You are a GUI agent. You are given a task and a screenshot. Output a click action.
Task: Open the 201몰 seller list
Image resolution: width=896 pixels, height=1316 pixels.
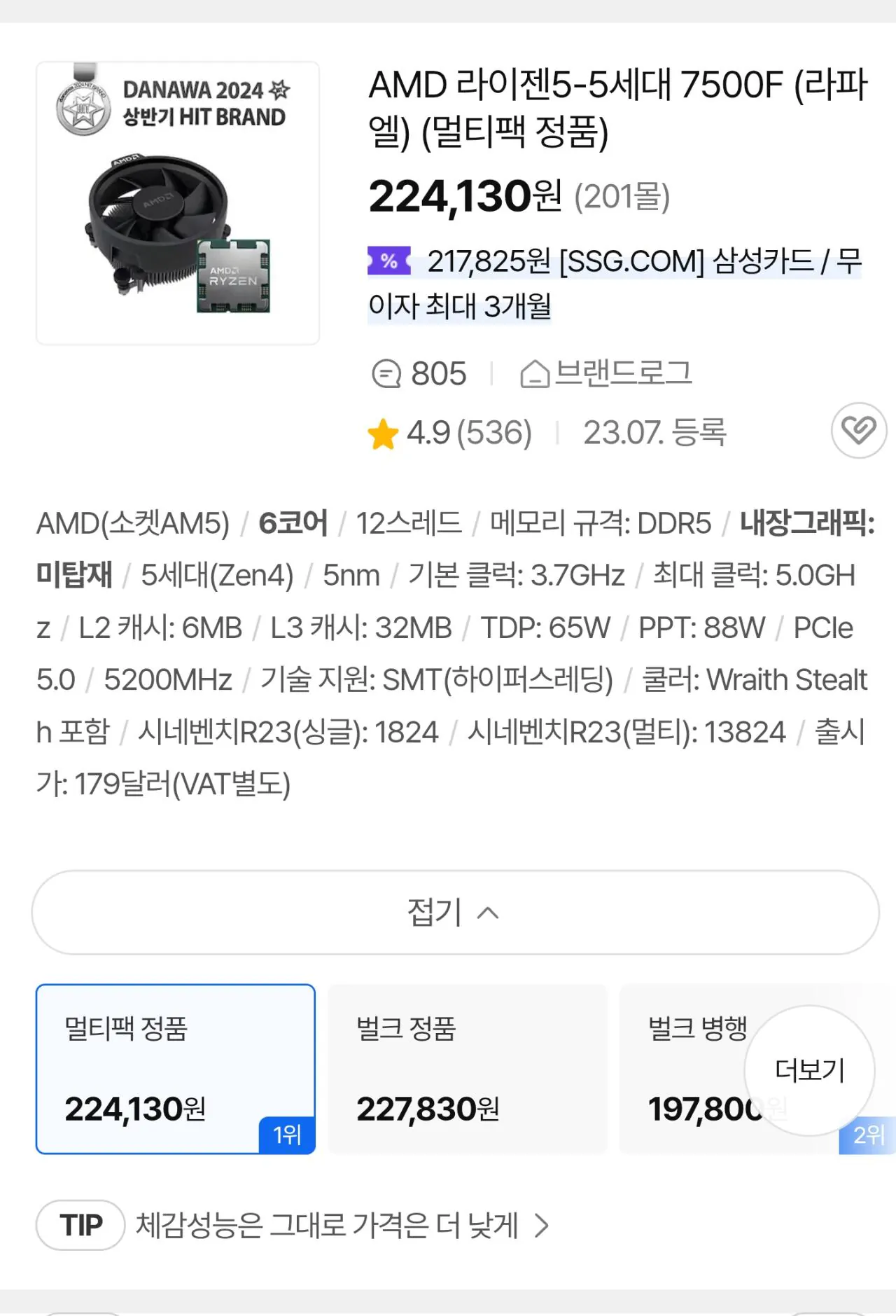tap(622, 198)
